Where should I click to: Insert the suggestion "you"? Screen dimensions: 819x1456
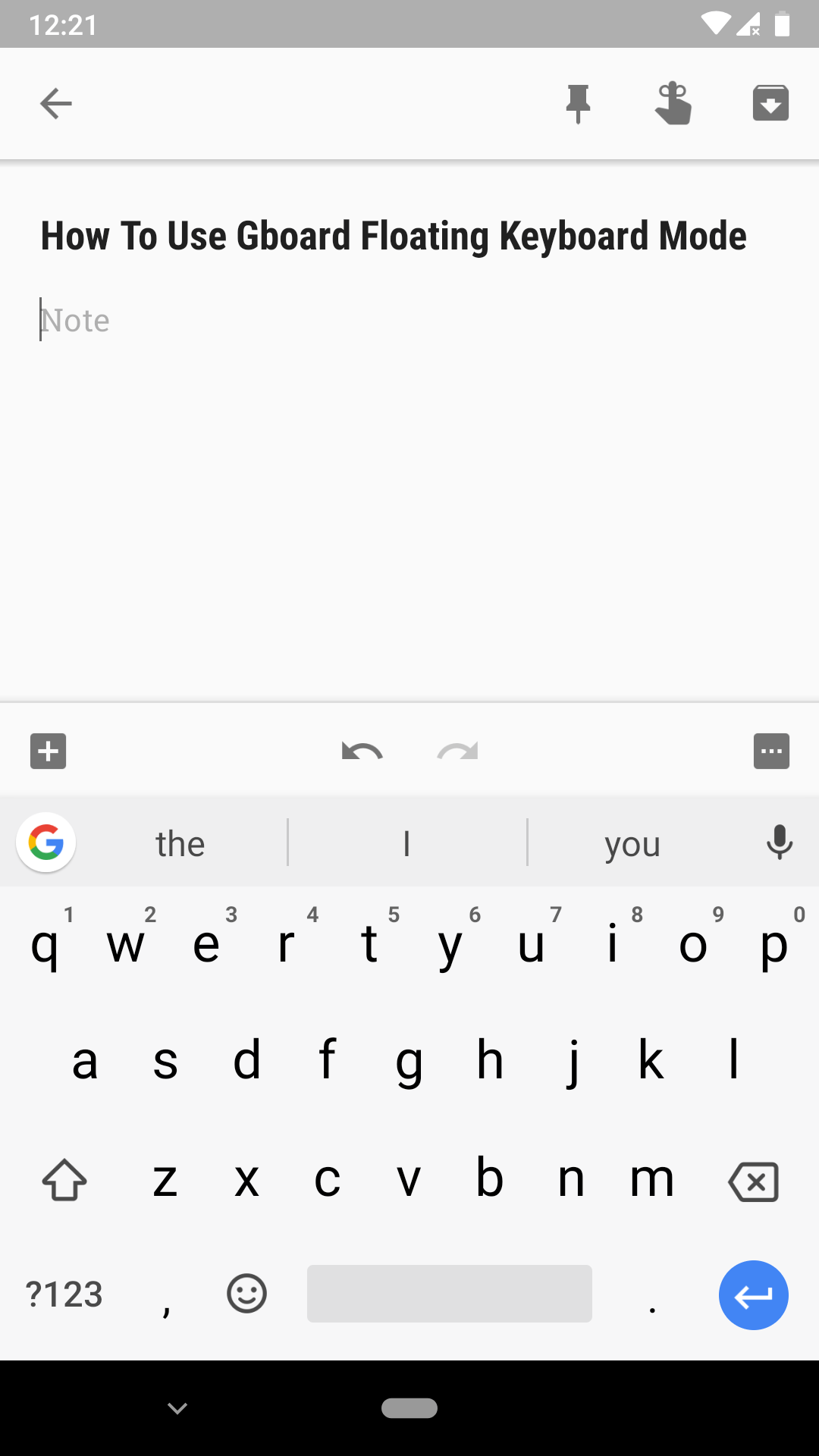coord(632,844)
